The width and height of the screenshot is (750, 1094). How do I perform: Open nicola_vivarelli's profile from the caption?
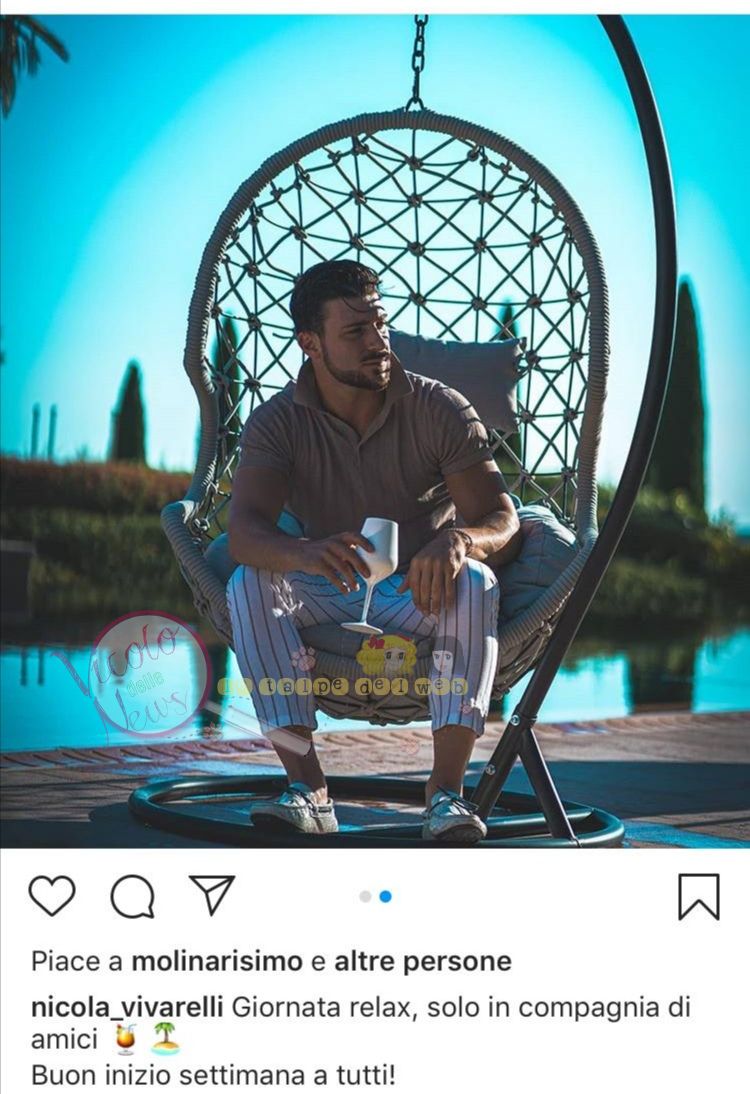click(x=128, y=1007)
